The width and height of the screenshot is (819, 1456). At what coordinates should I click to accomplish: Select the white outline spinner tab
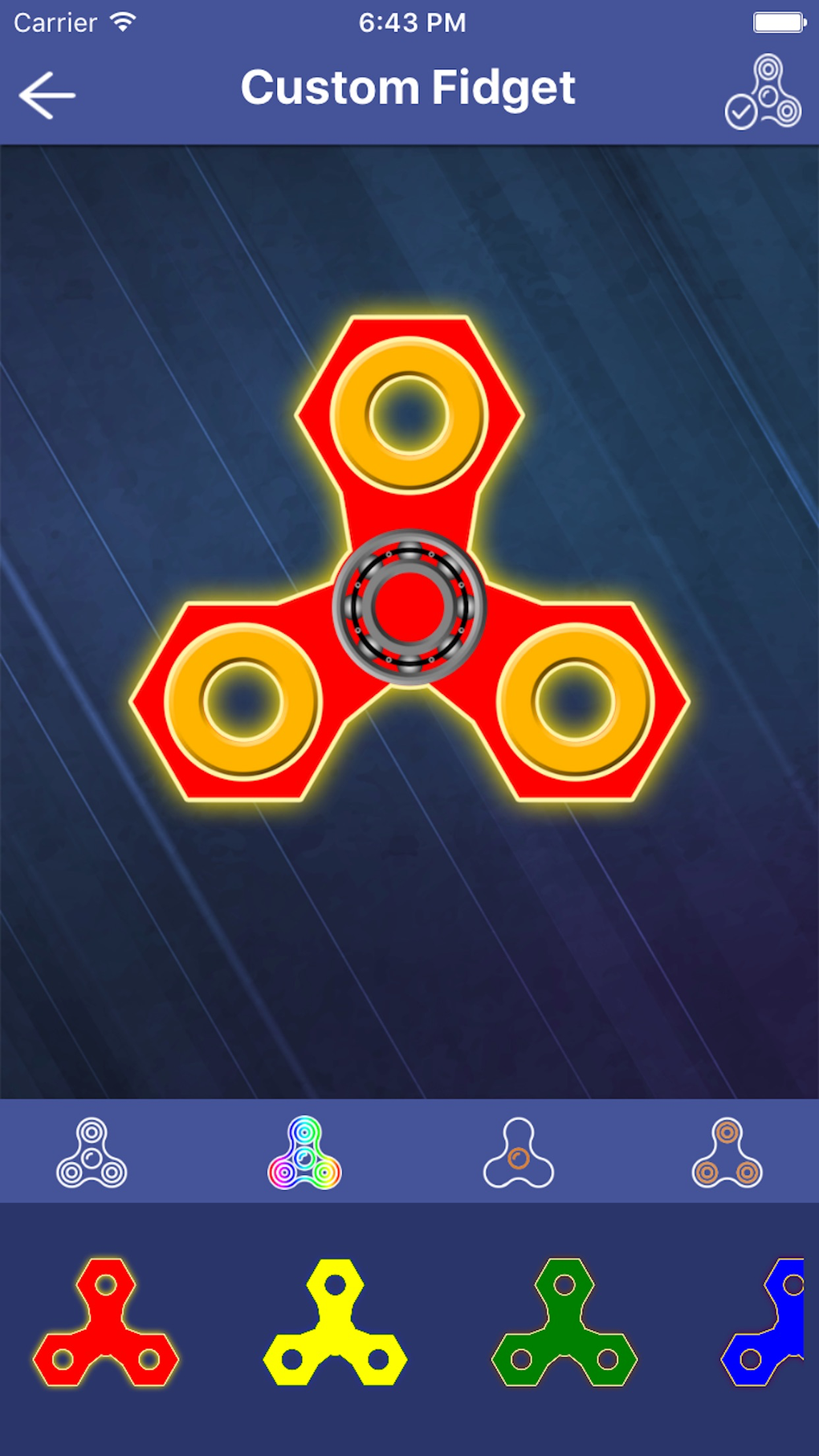click(x=92, y=1154)
